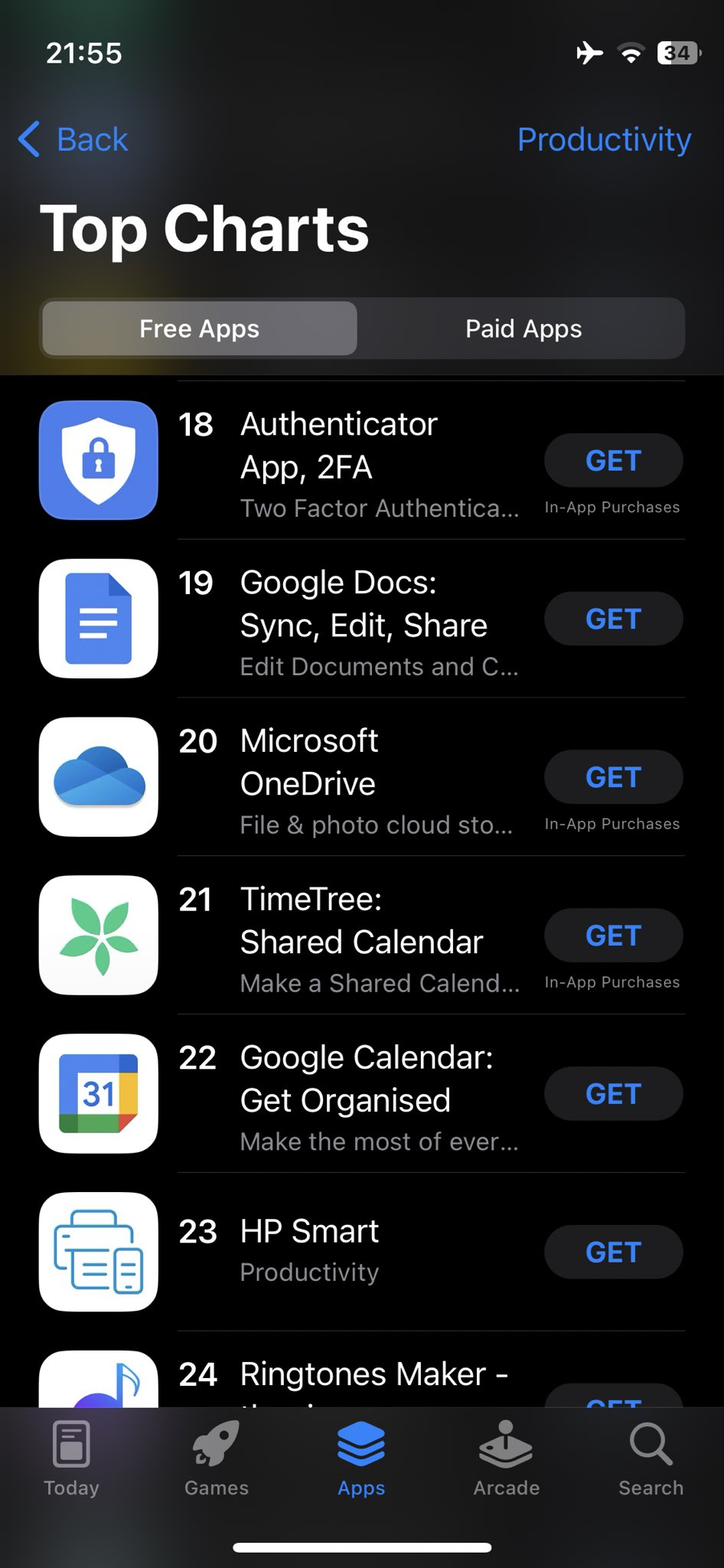Switch to the Paid Apps segment

(x=523, y=328)
